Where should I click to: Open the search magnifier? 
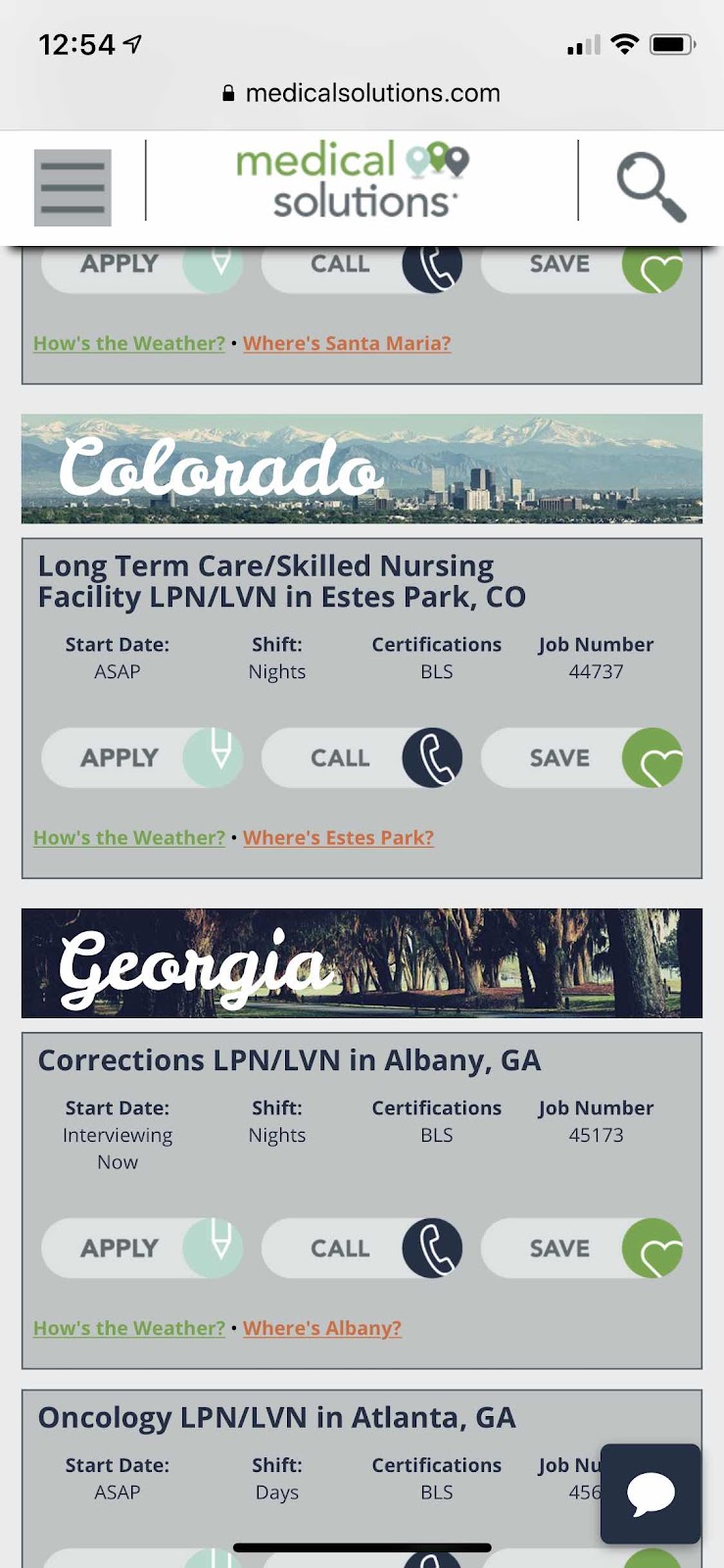(651, 187)
